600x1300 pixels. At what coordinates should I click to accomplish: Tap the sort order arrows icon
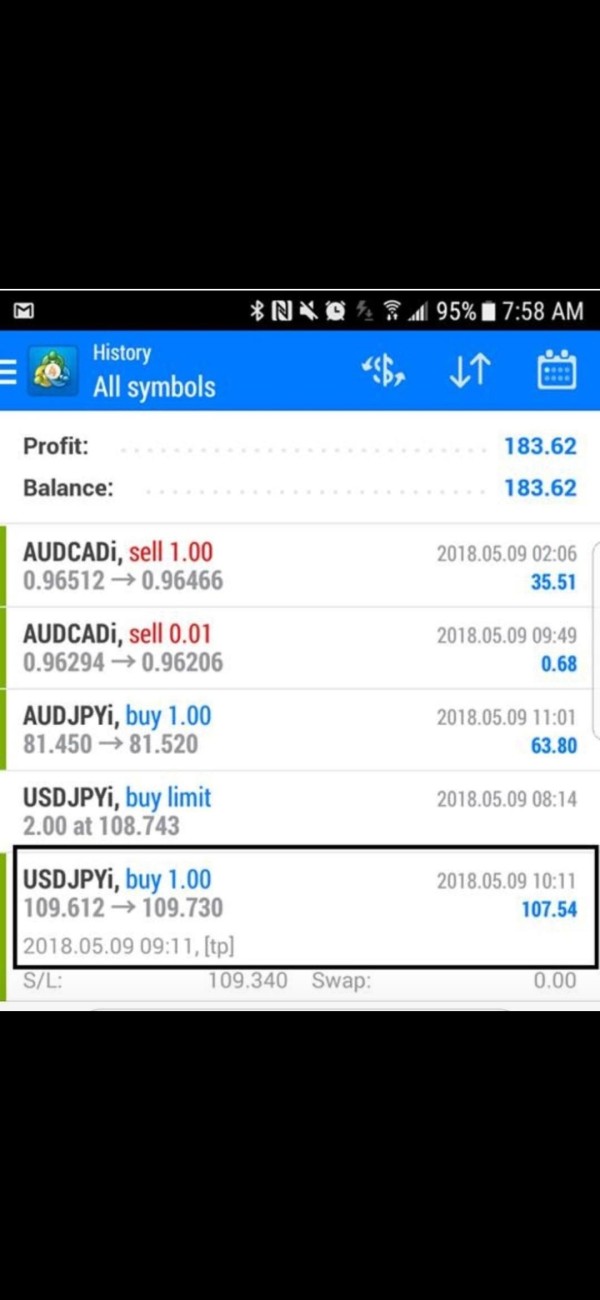pos(469,371)
